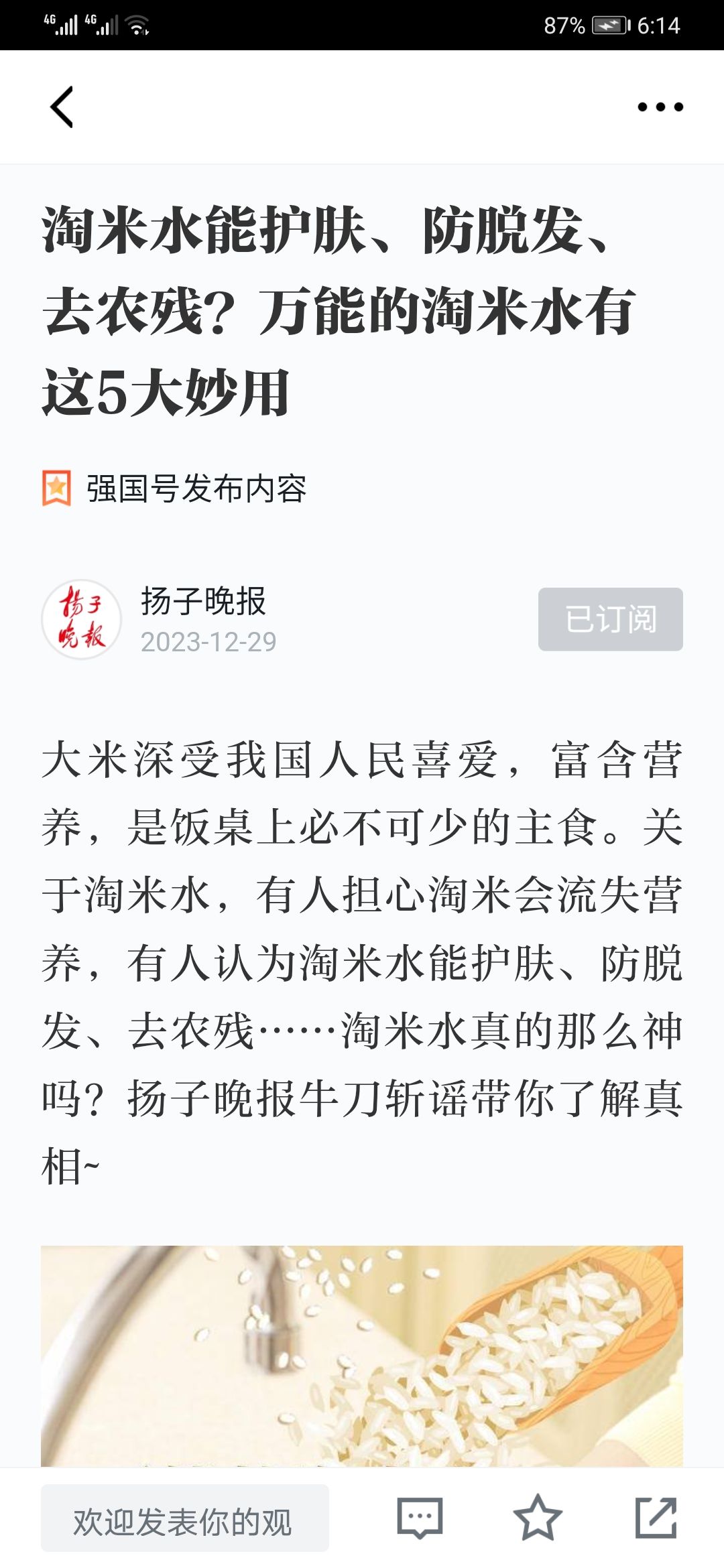Open the rice image in the article

tap(362, 1356)
